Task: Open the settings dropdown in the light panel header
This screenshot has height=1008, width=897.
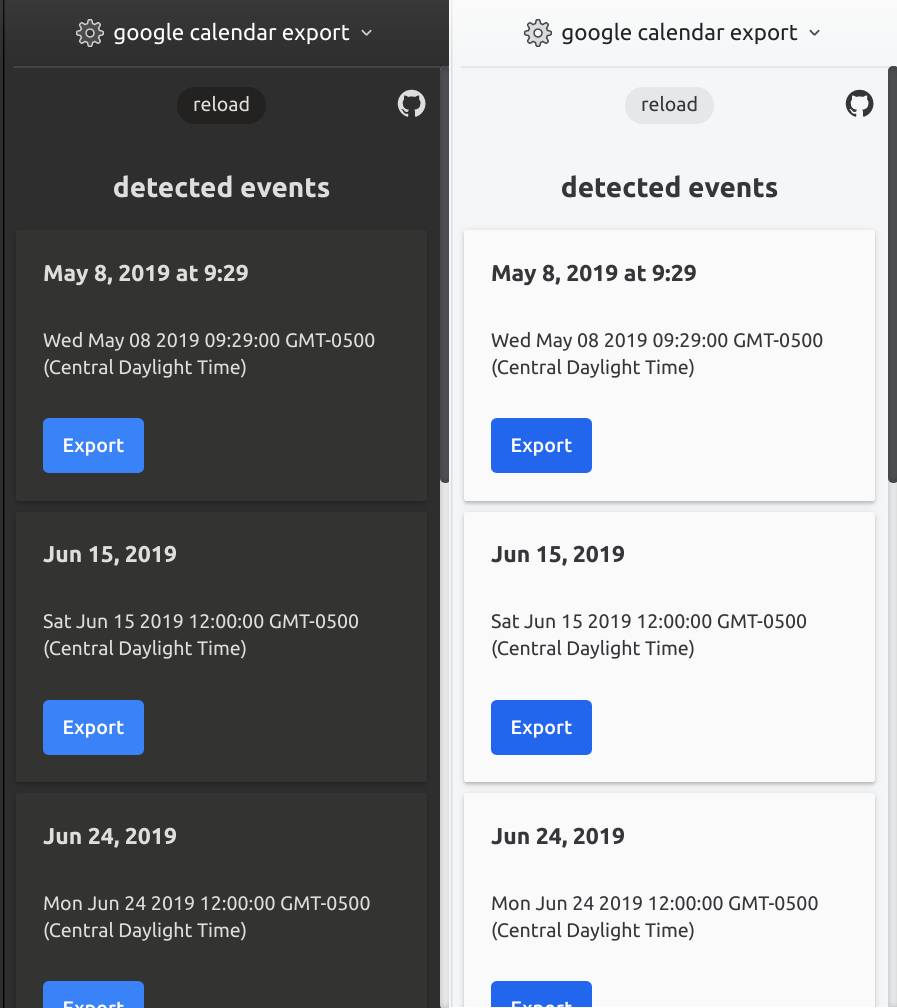Action: click(672, 33)
